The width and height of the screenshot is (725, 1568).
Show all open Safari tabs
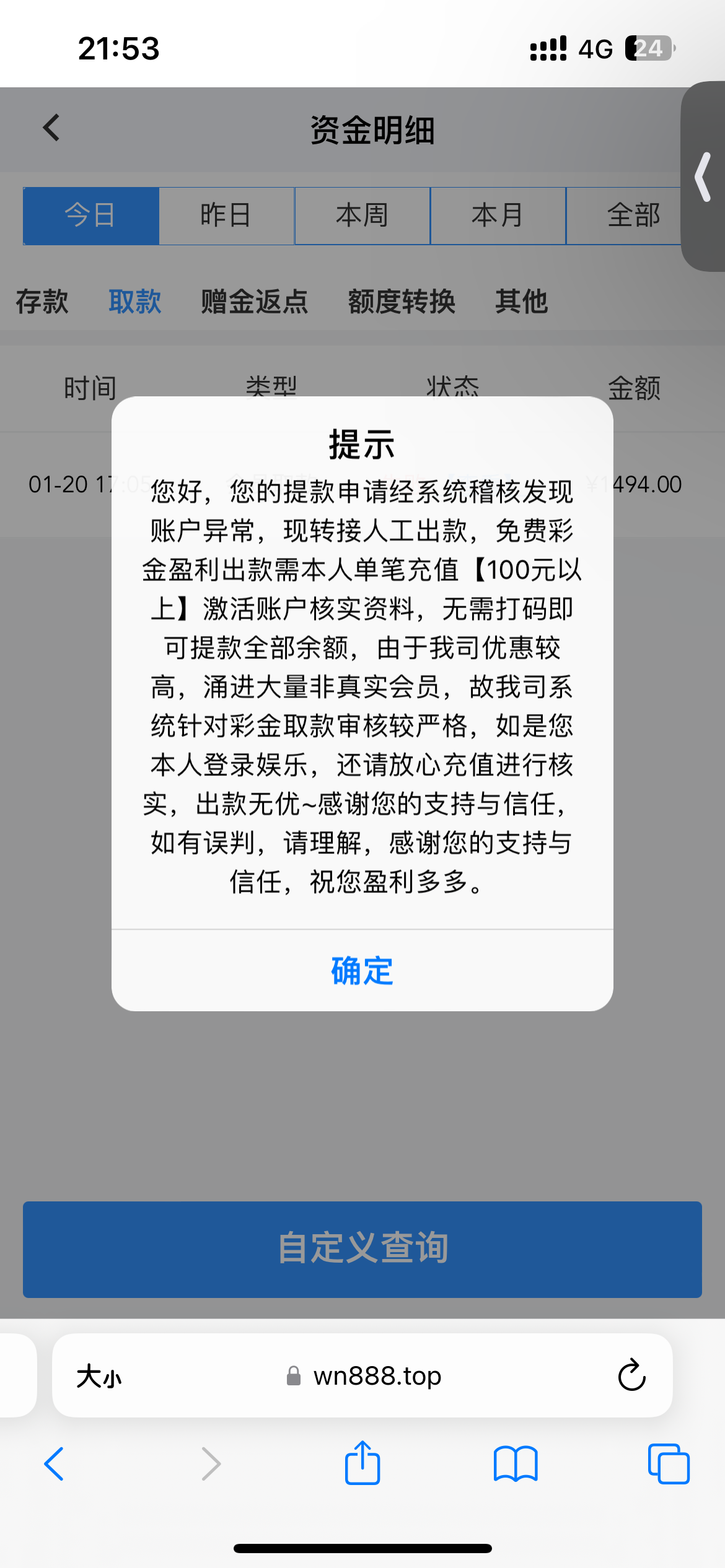[x=668, y=1464]
